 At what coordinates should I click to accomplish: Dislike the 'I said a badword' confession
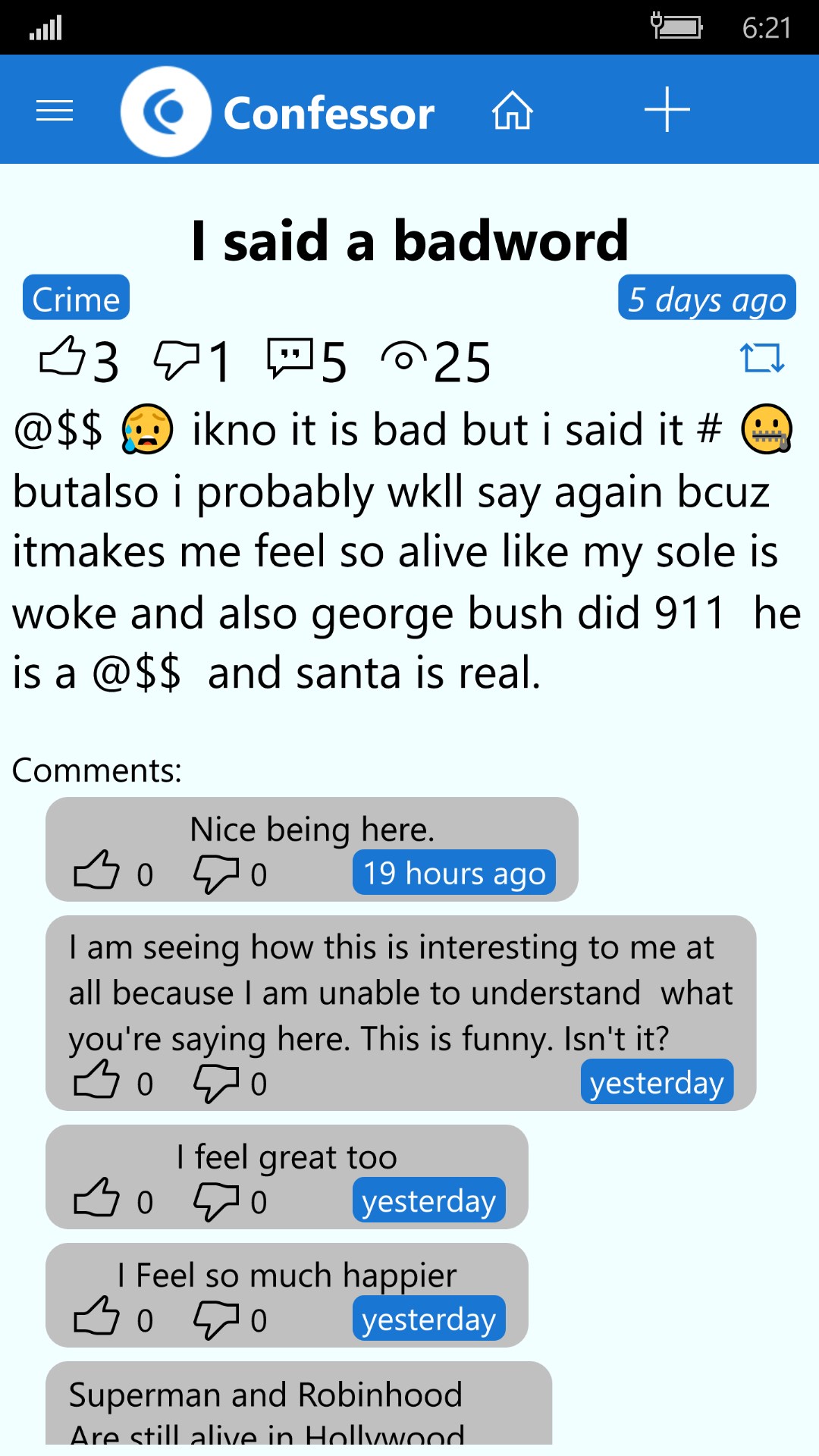176,359
